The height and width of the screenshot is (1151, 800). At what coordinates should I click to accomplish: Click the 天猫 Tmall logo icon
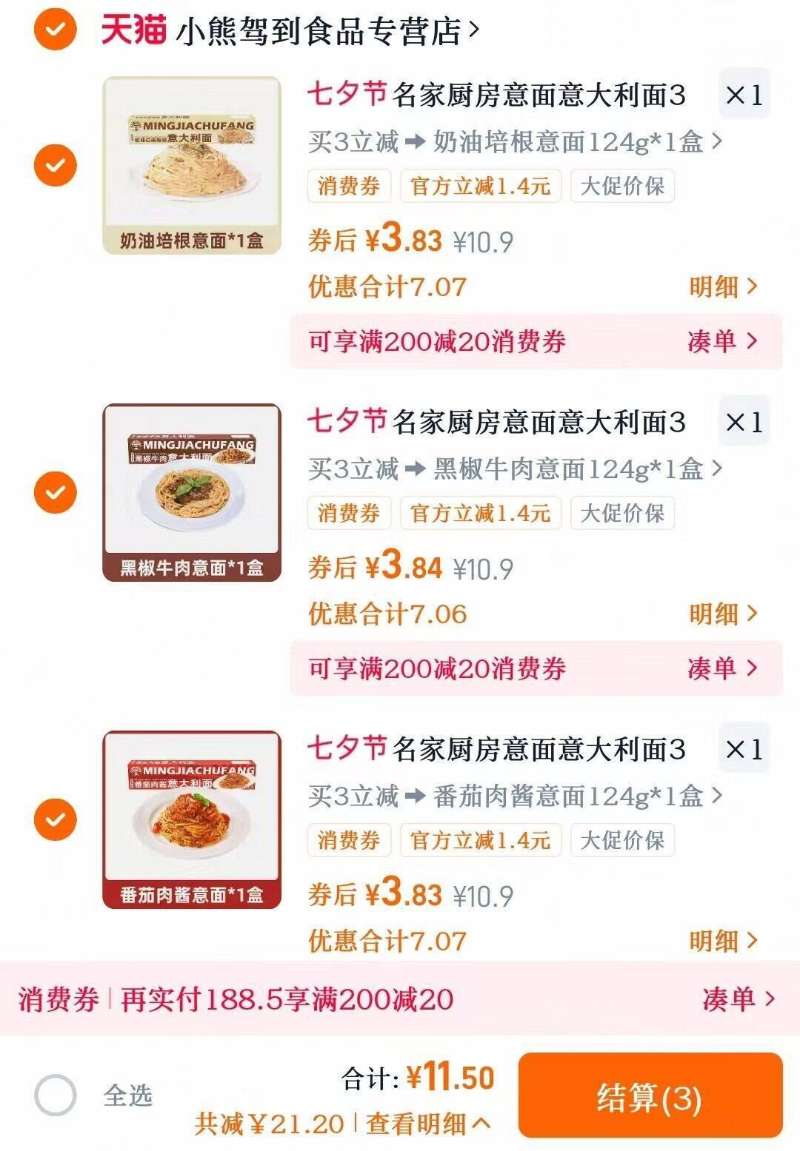tap(136, 29)
